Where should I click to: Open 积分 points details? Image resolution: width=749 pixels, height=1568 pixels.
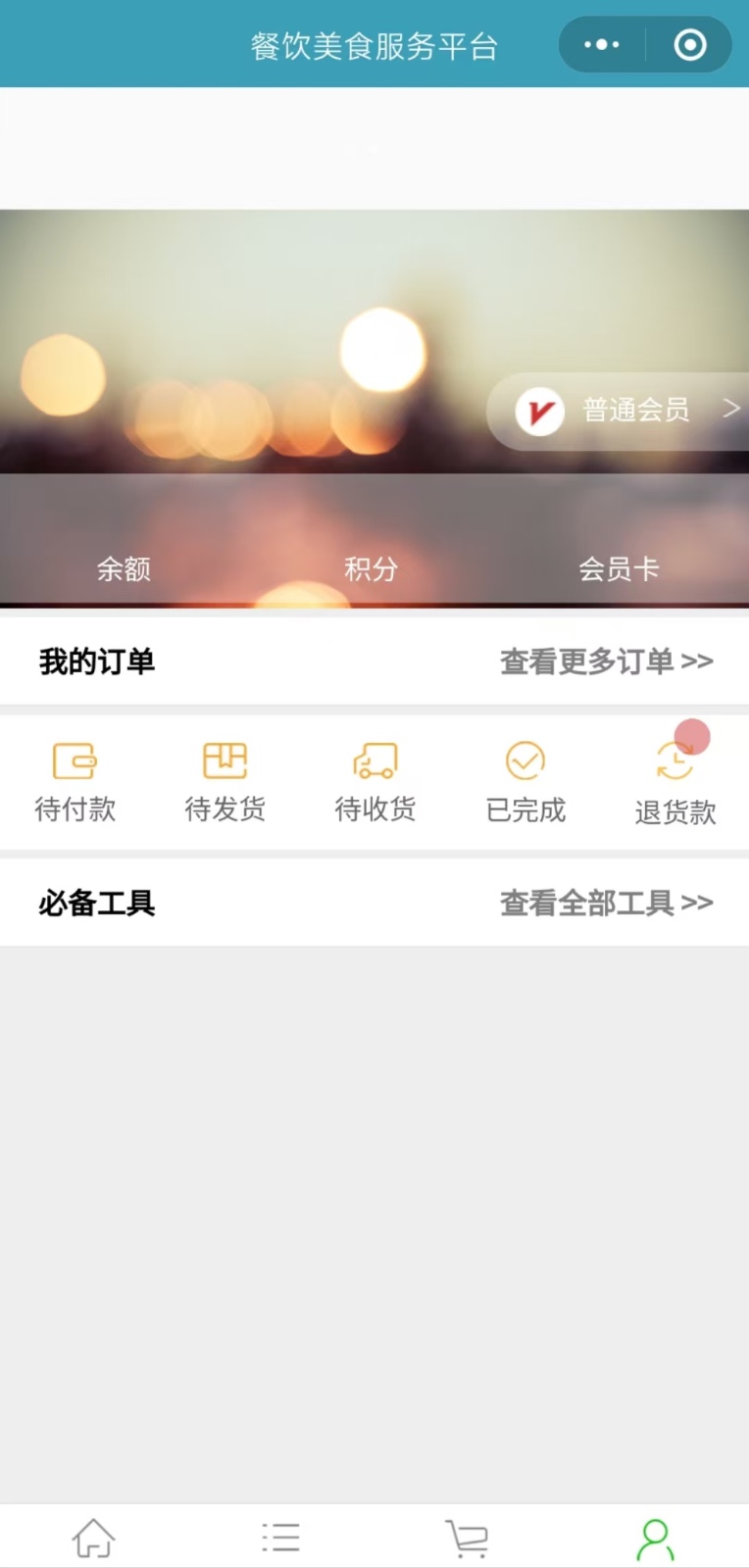(372, 568)
